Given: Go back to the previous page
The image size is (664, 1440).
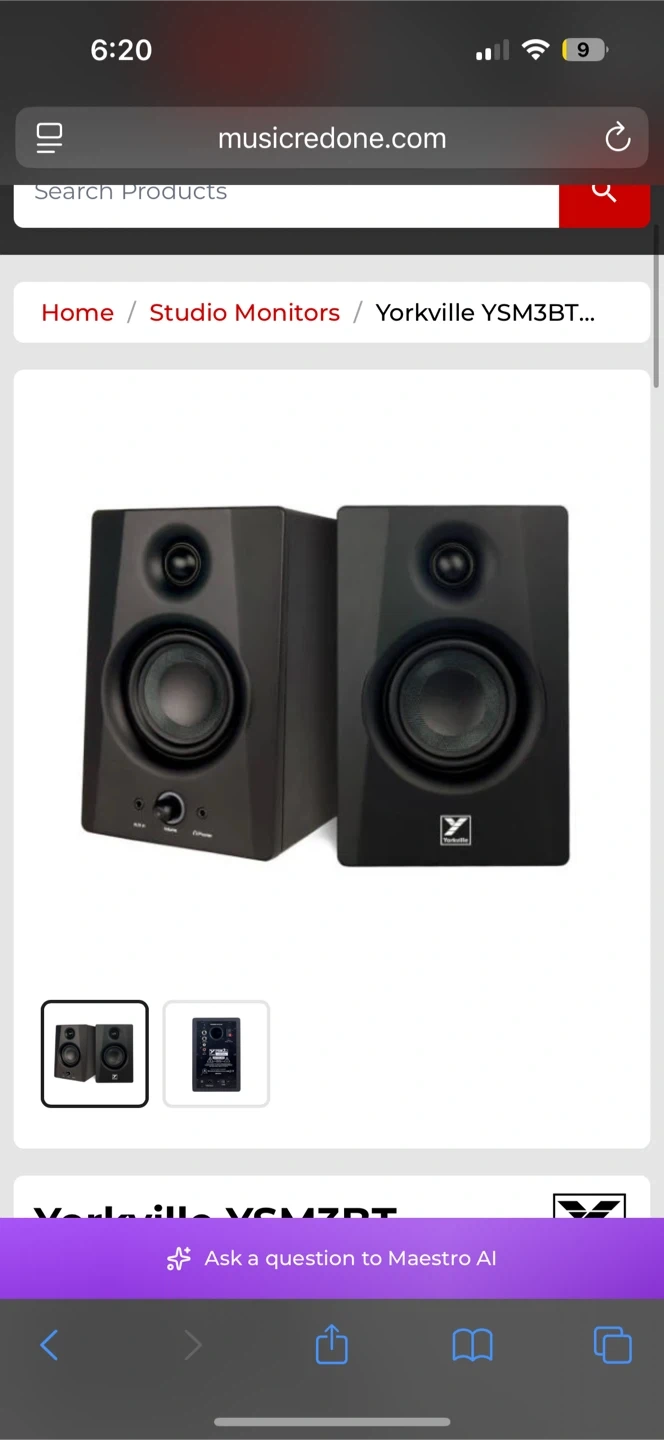Looking at the screenshot, I should 49,1345.
